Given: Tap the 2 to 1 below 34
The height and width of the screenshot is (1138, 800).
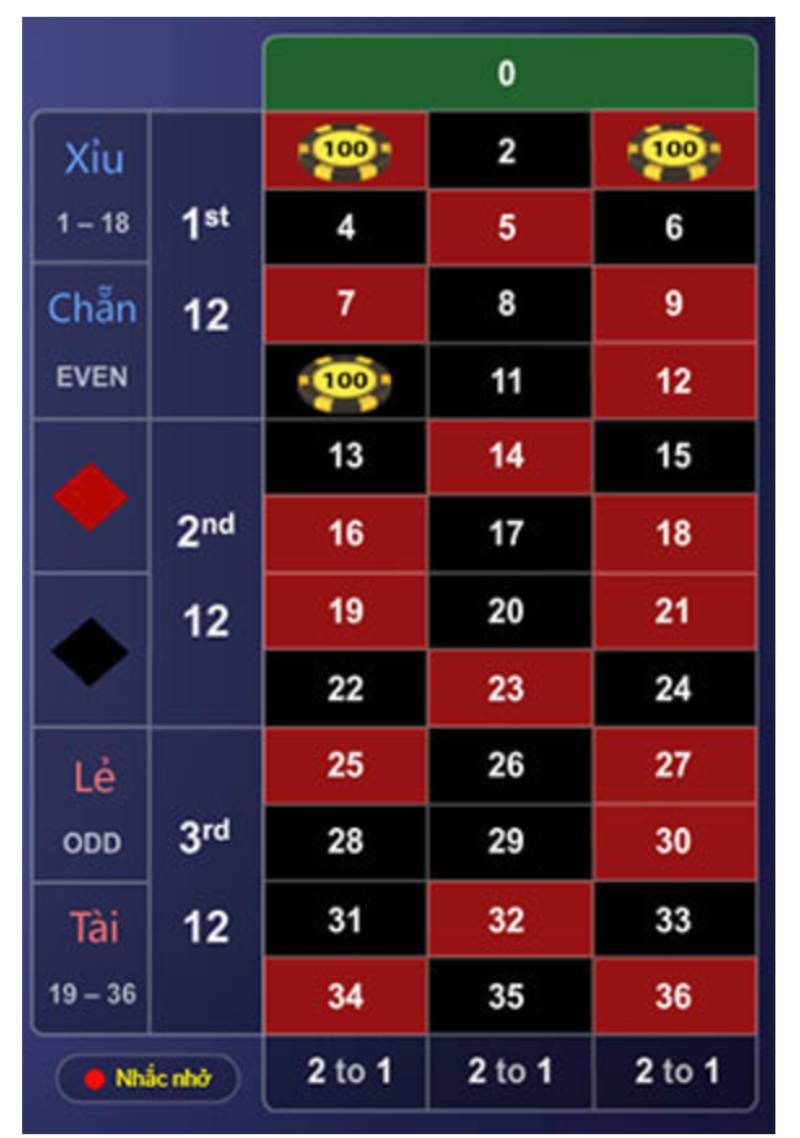Looking at the screenshot, I should (347, 1072).
